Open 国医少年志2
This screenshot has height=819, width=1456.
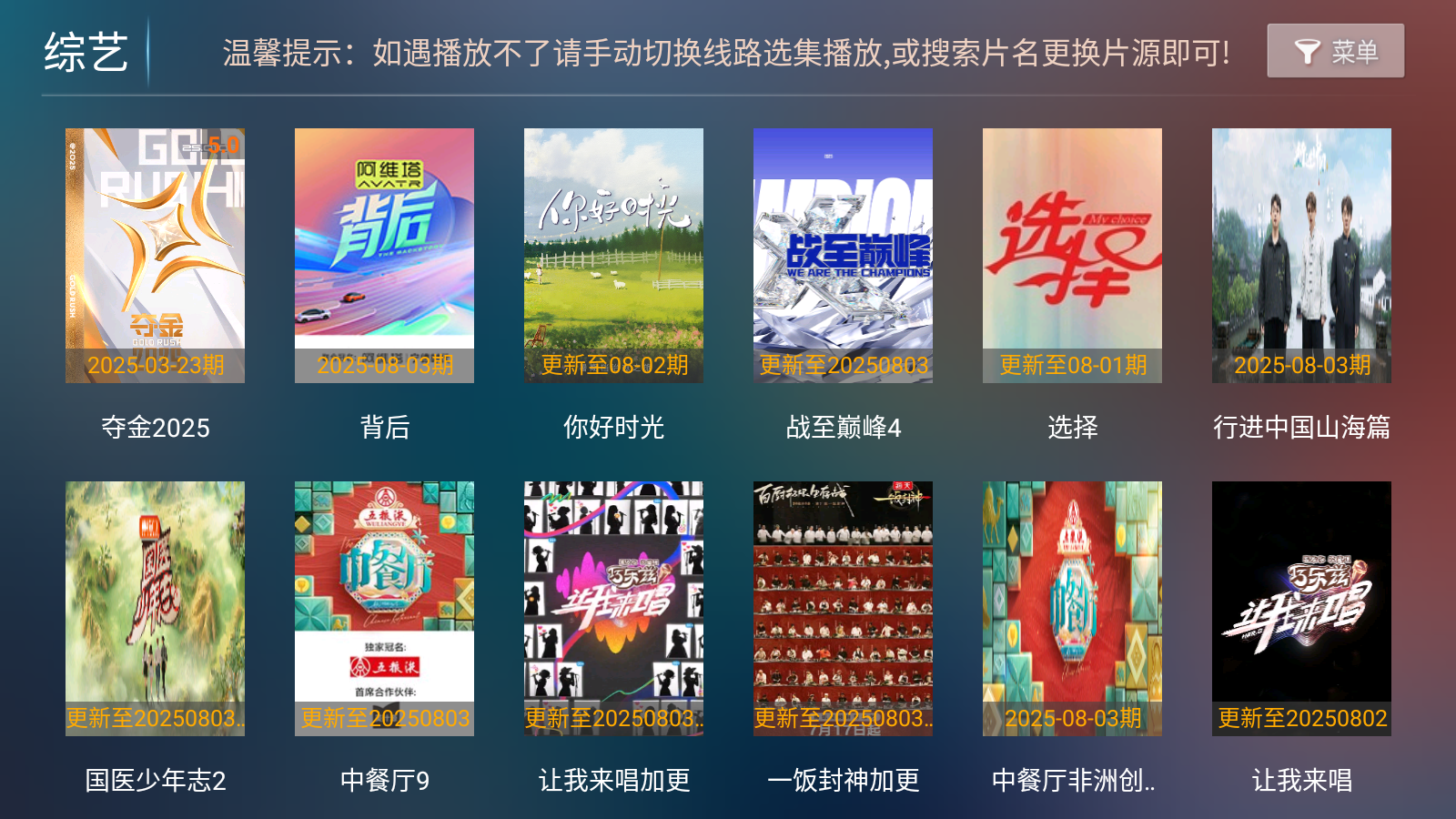155,609
